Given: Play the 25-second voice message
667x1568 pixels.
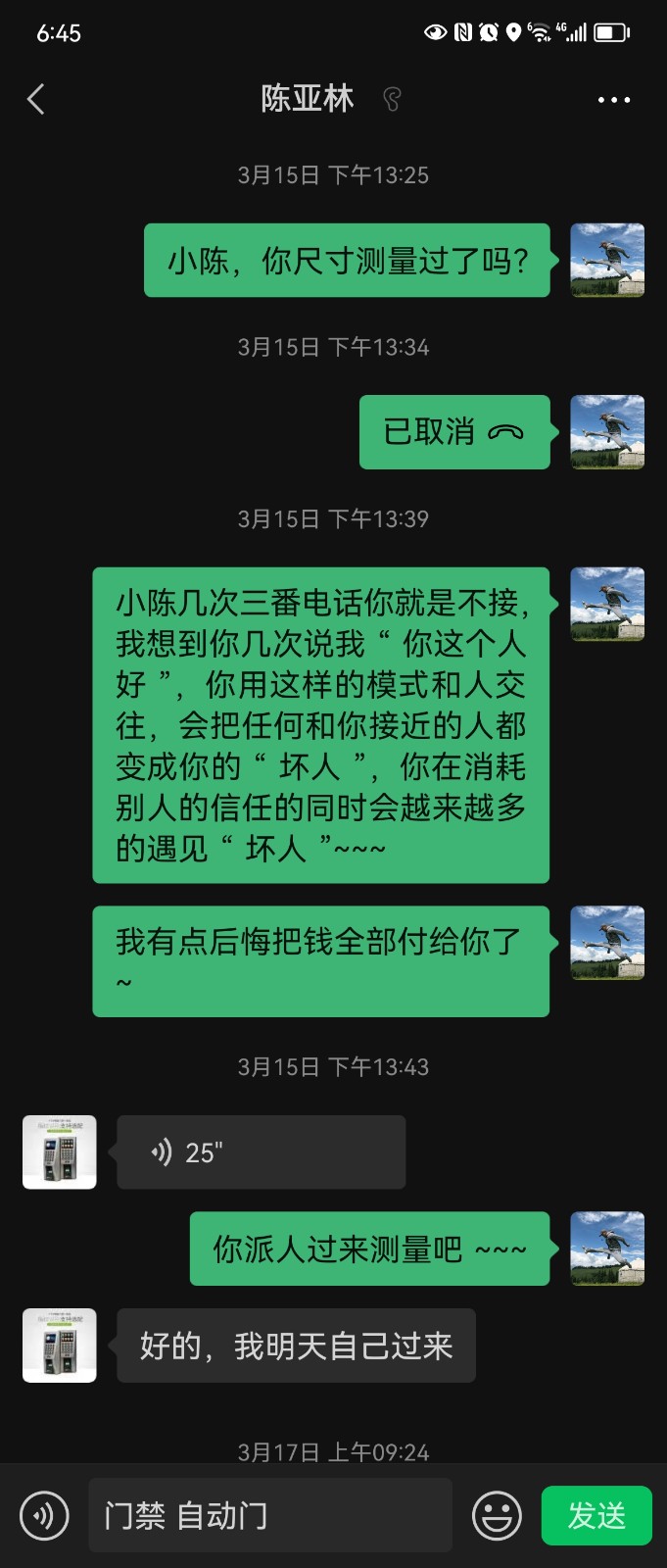Looking at the screenshot, I should tap(261, 1152).
